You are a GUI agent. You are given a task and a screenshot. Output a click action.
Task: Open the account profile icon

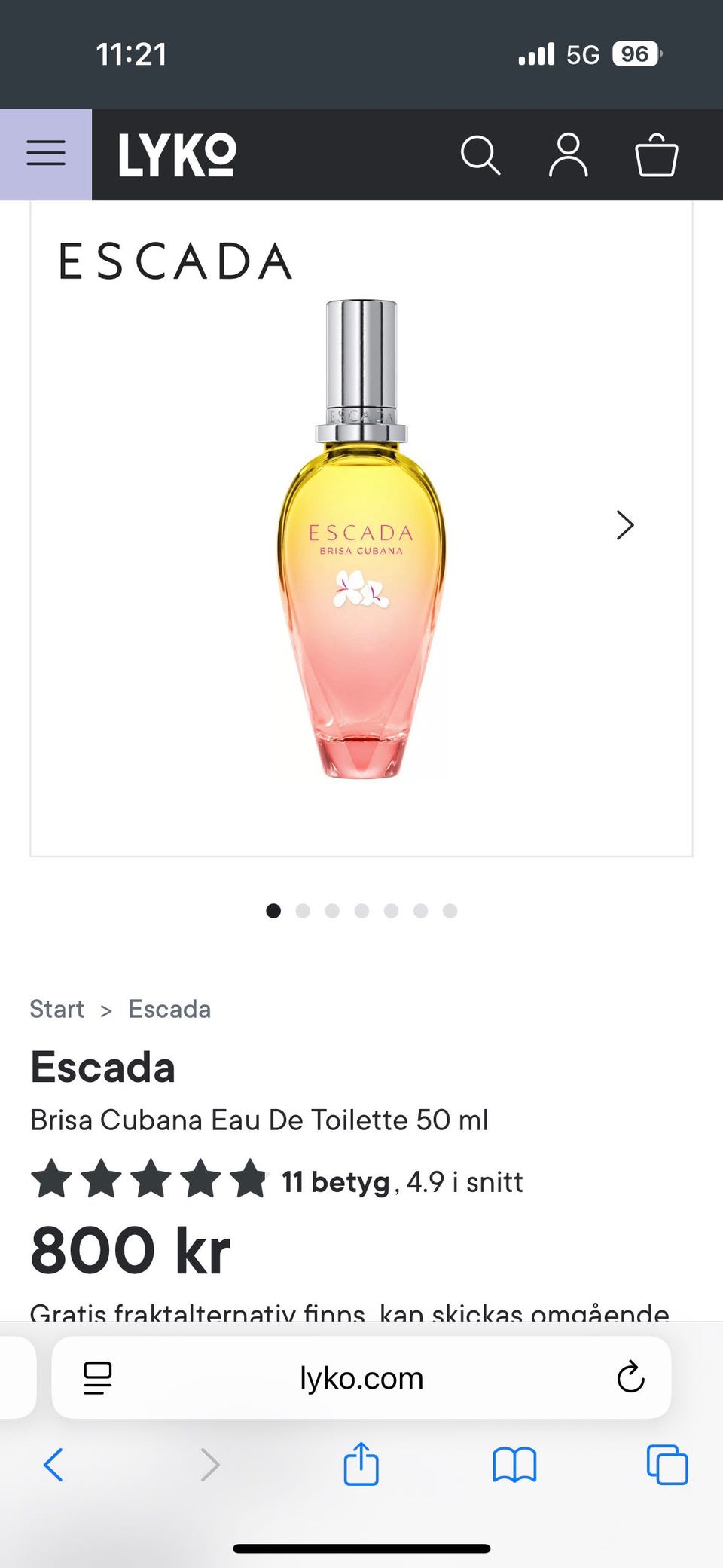pyautogui.click(x=568, y=155)
